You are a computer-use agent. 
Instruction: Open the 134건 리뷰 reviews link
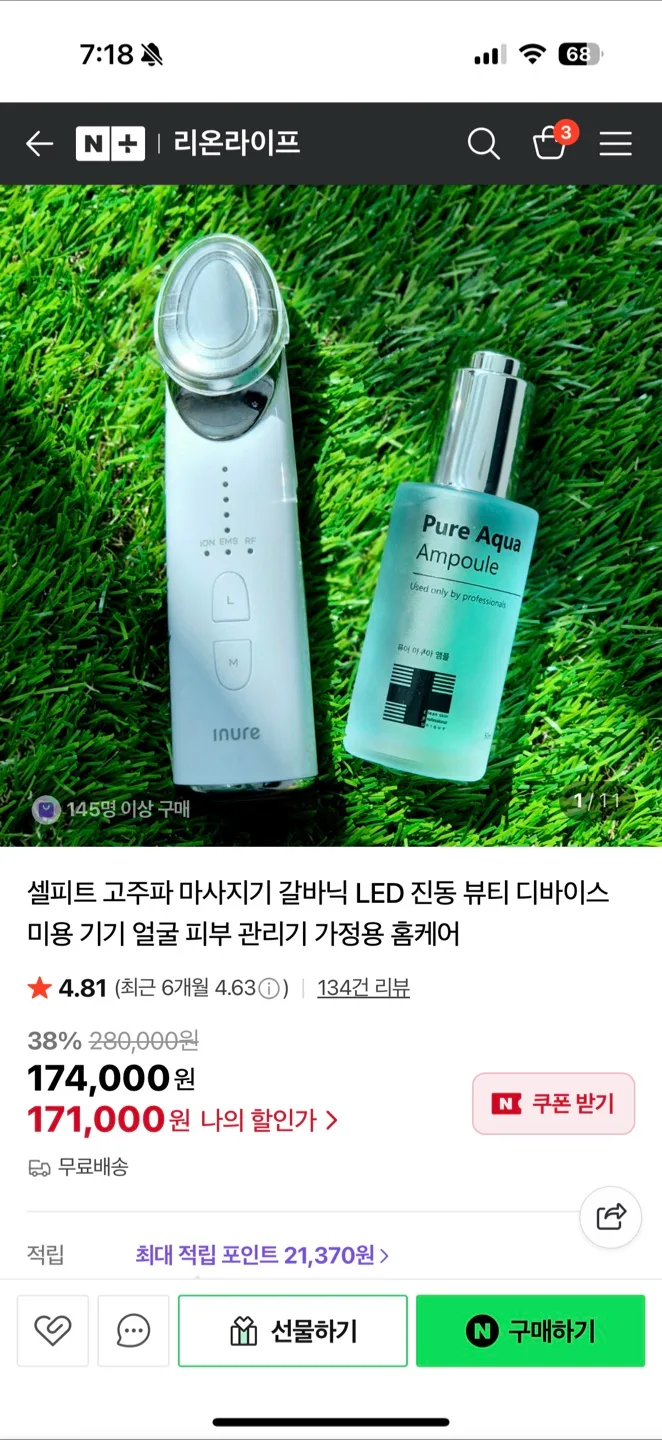[363, 988]
